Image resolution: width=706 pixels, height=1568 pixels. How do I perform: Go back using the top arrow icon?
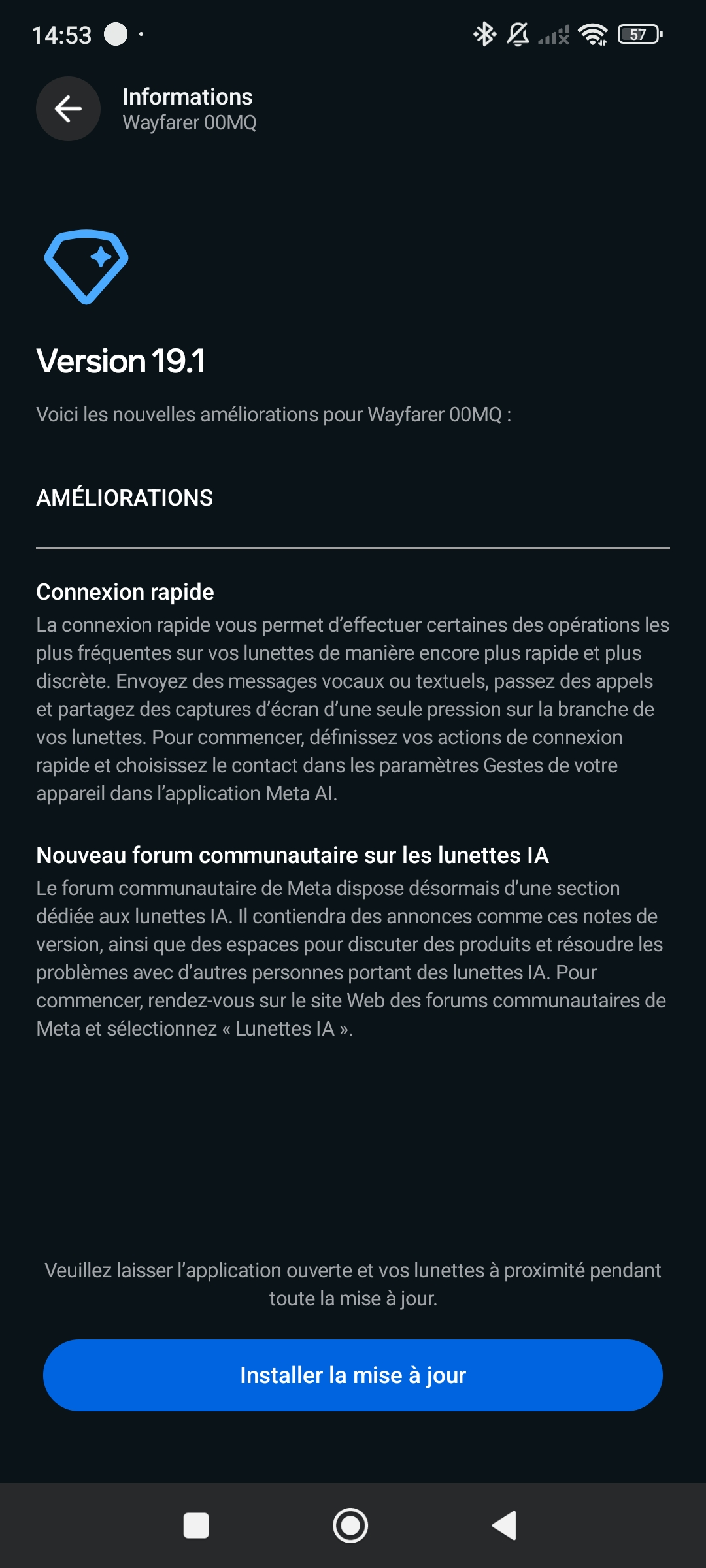pyautogui.click(x=68, y=108)
